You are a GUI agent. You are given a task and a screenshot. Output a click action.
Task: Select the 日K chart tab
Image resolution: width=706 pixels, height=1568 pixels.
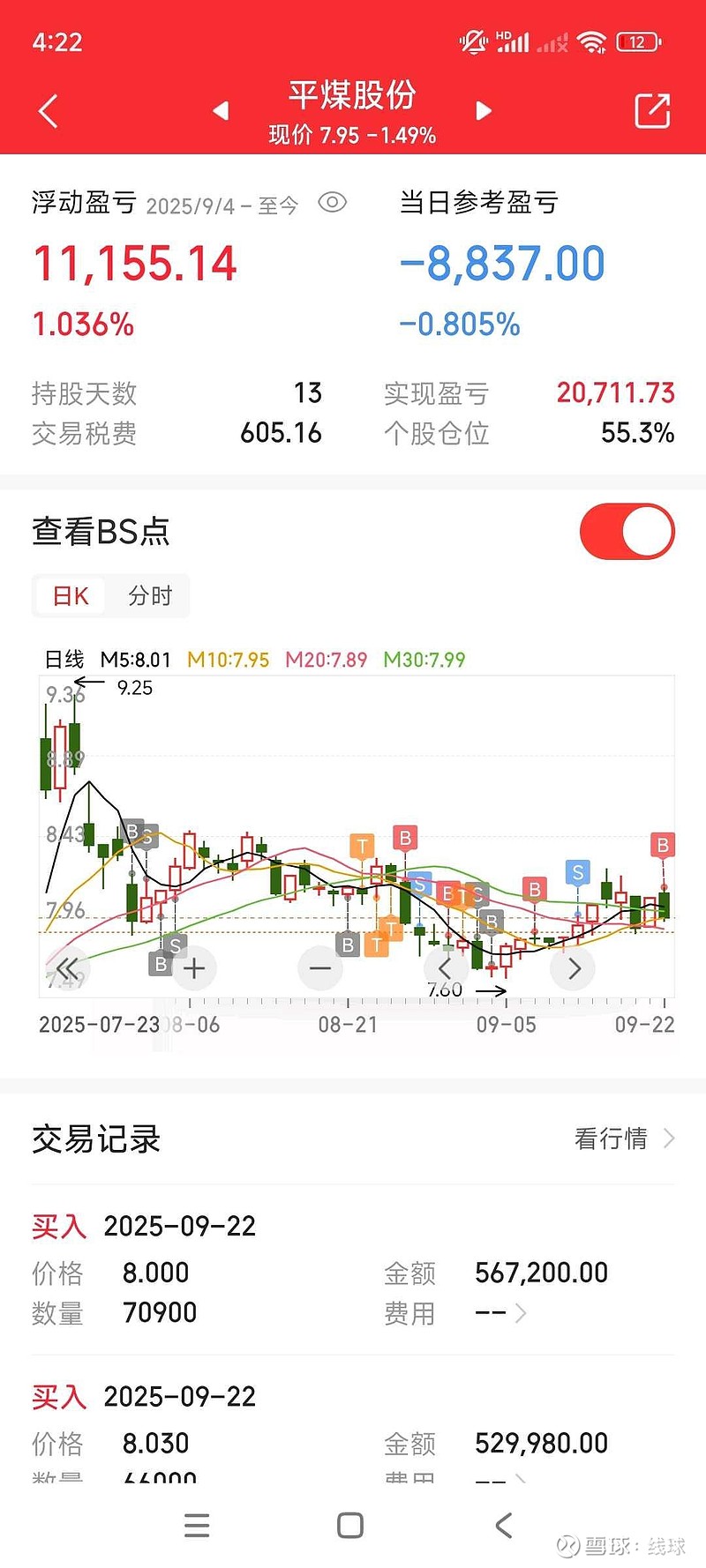coord(71,596)
